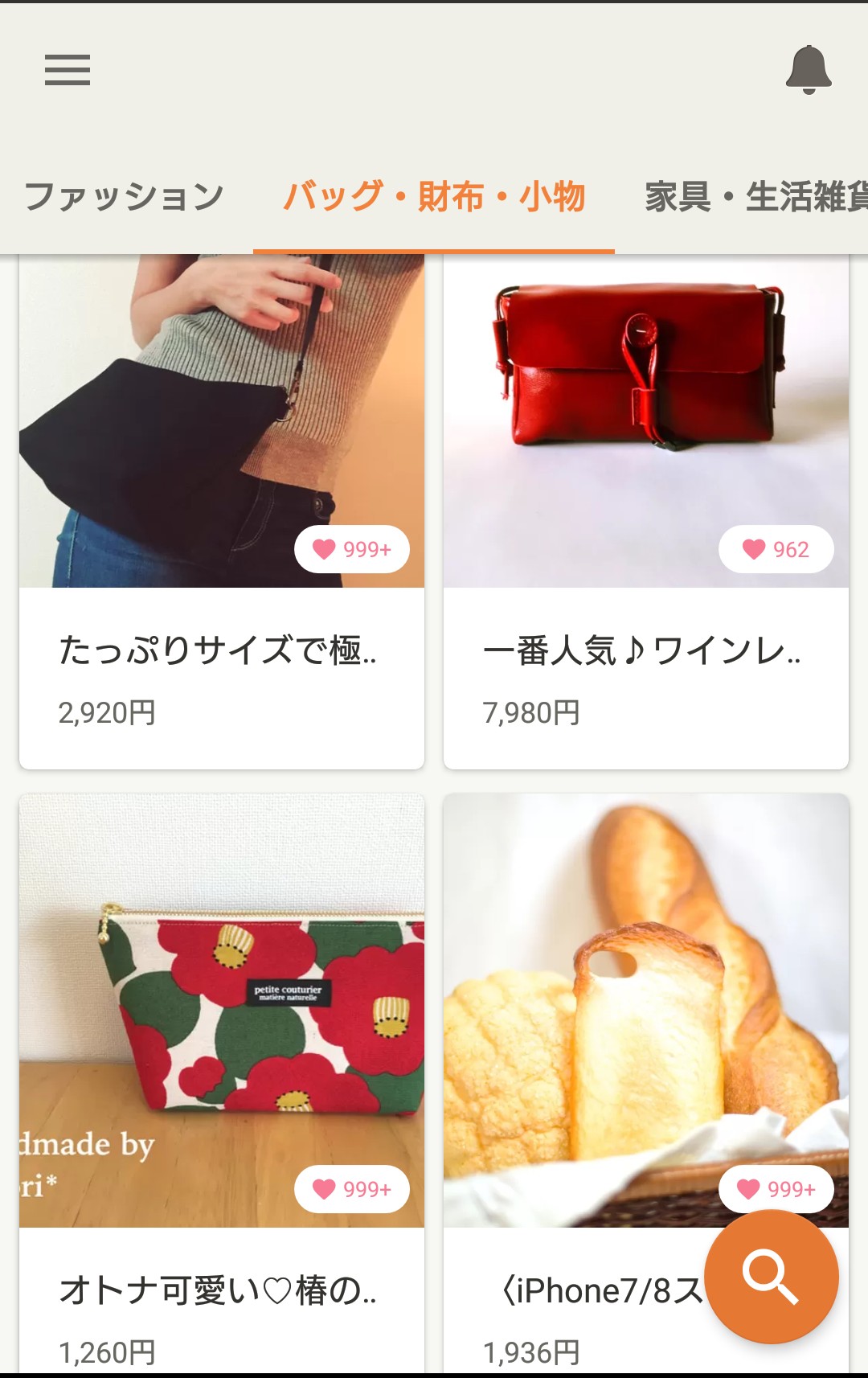Screen dimensions: 868x1378
Task: Select the バッグ・財布・小物 tab
Action: pyautogui.click(x=434, y=197)
